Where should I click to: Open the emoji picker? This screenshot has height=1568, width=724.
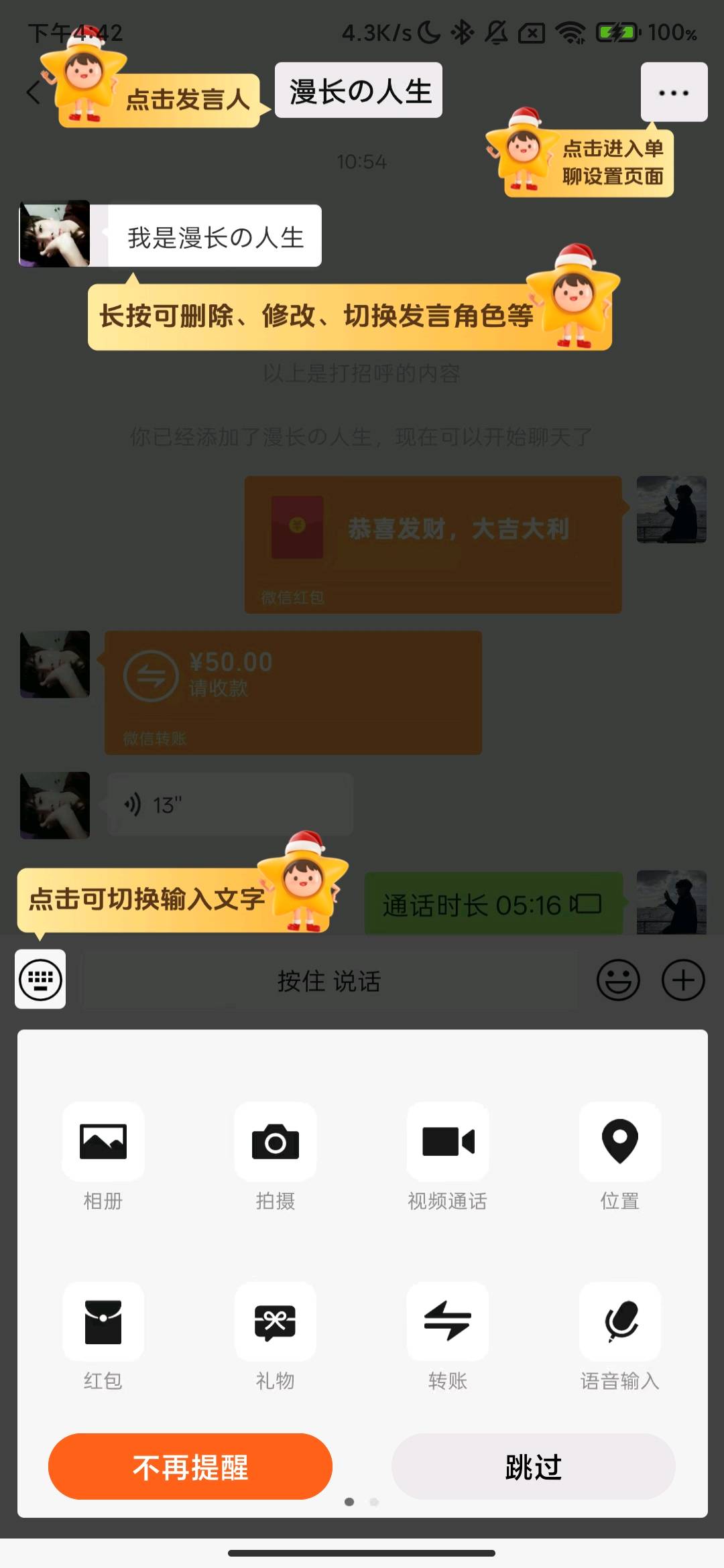618,980
